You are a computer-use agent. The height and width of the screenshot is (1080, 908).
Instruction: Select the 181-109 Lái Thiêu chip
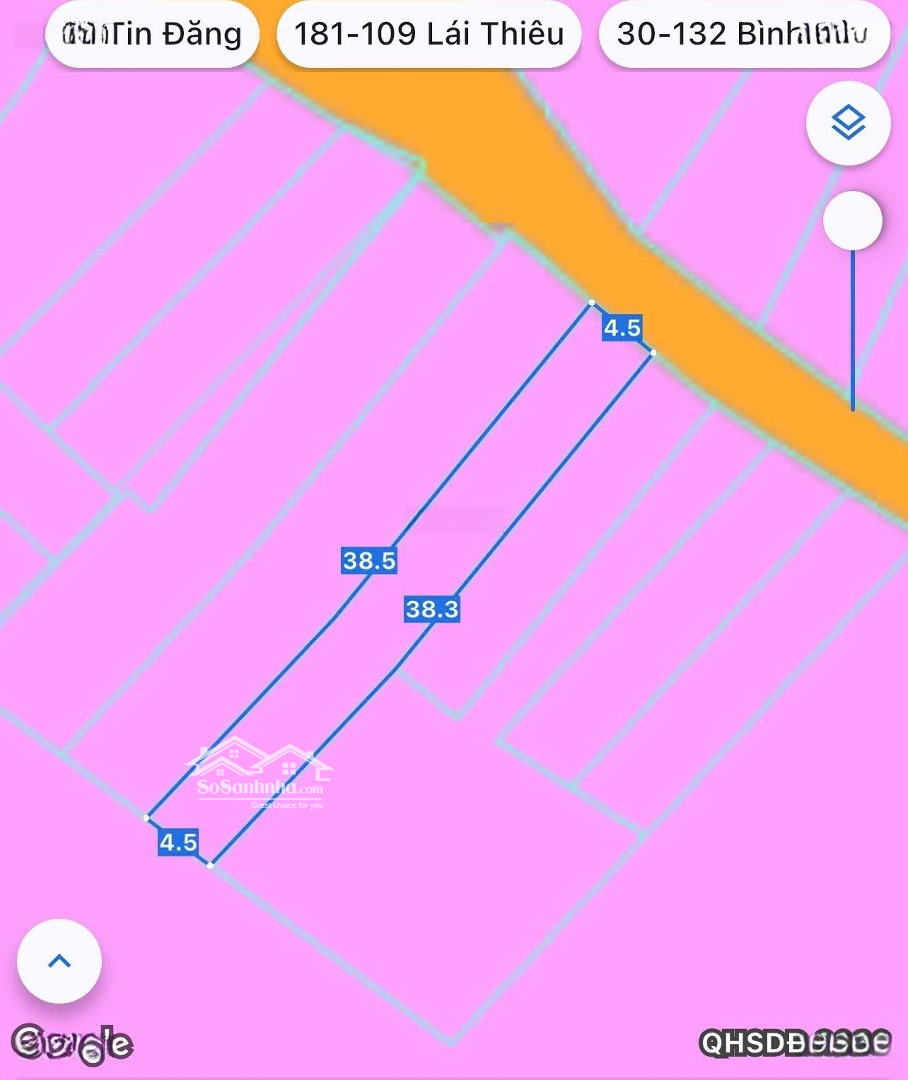tap(428, 35)
